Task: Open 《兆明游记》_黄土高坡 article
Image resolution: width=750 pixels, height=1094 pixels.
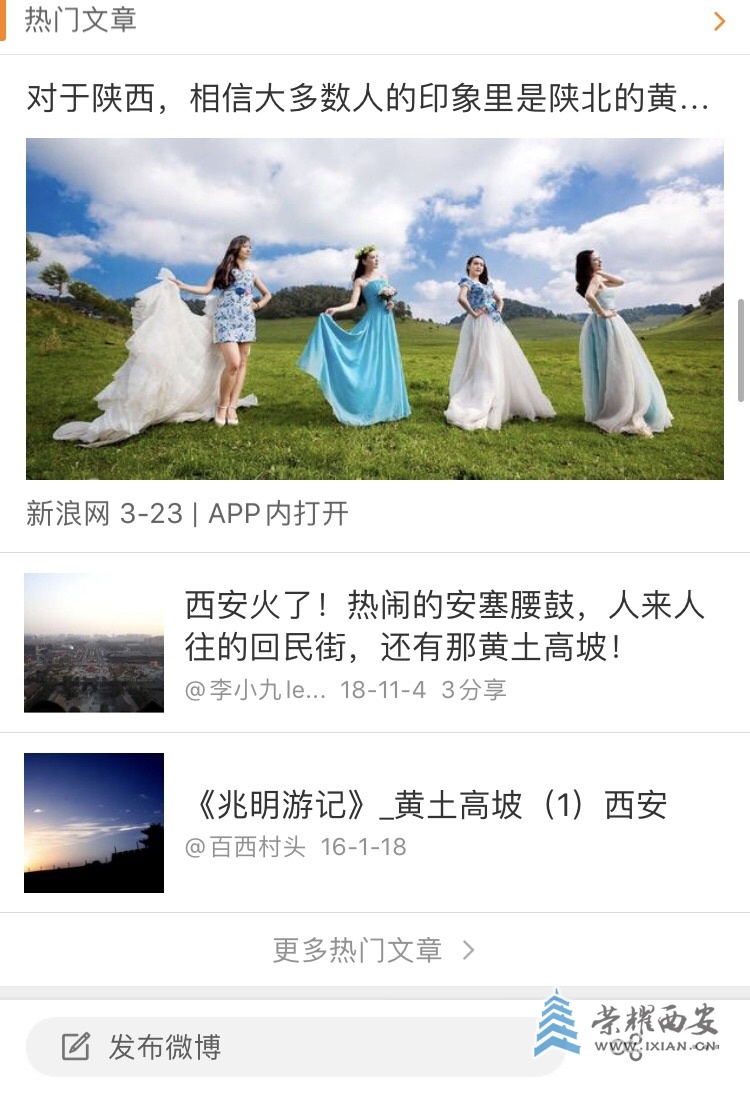Action: [x=430, y=805]
